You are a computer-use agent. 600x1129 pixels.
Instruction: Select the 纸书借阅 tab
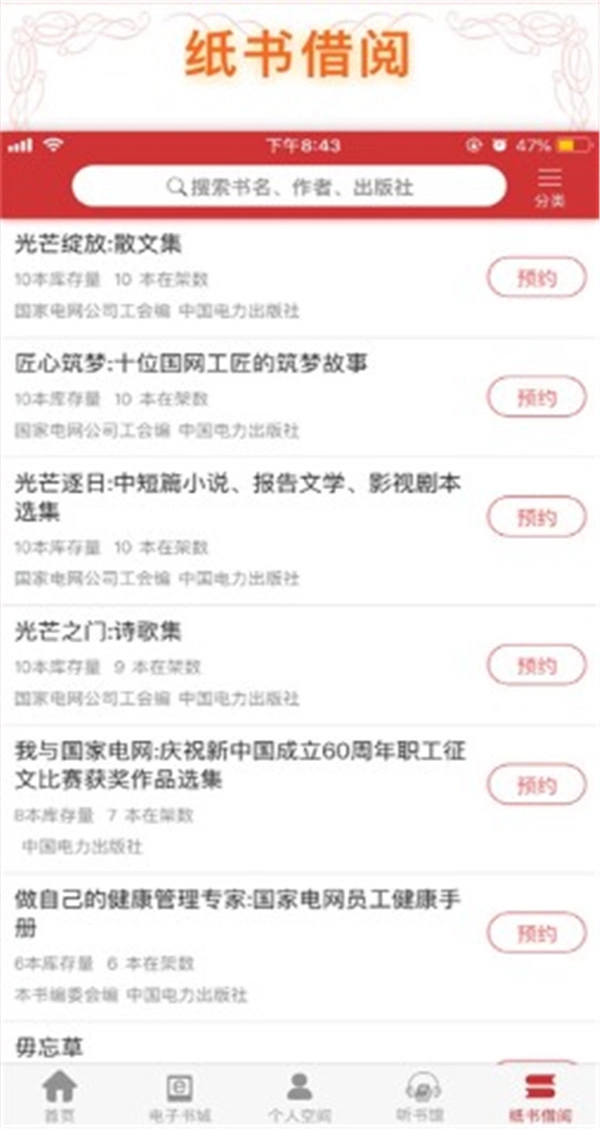tap(540, 1097)
